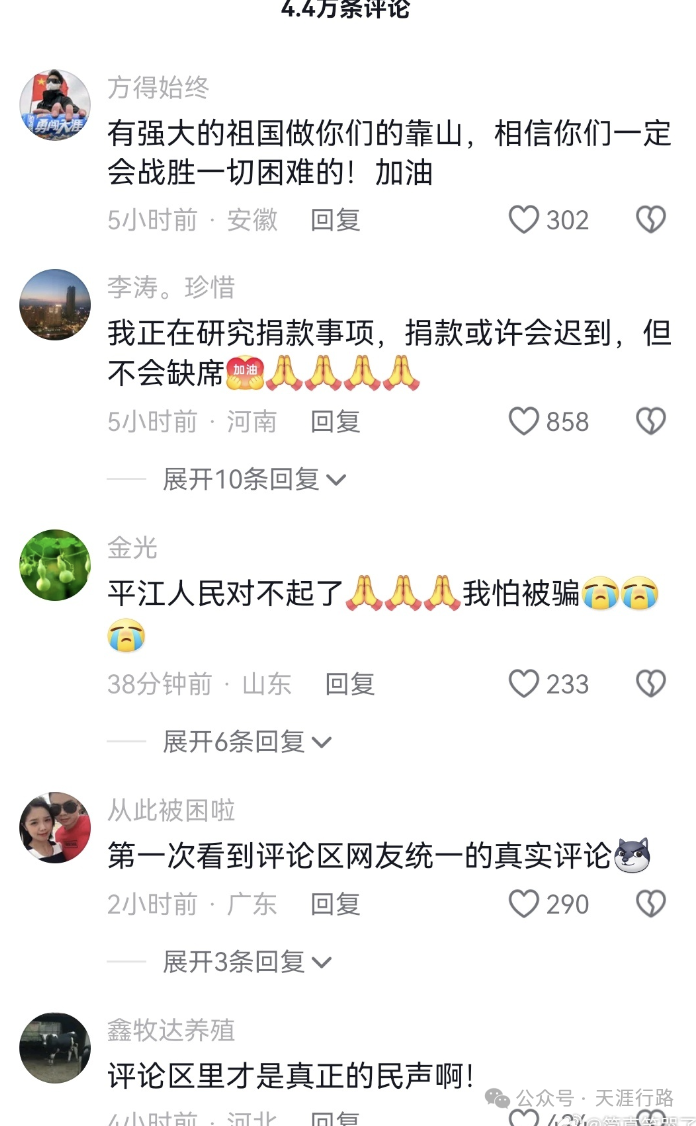Dislike 方得始终's comment
Viewport: 696px width, 1126px height.
click(651, 220)
